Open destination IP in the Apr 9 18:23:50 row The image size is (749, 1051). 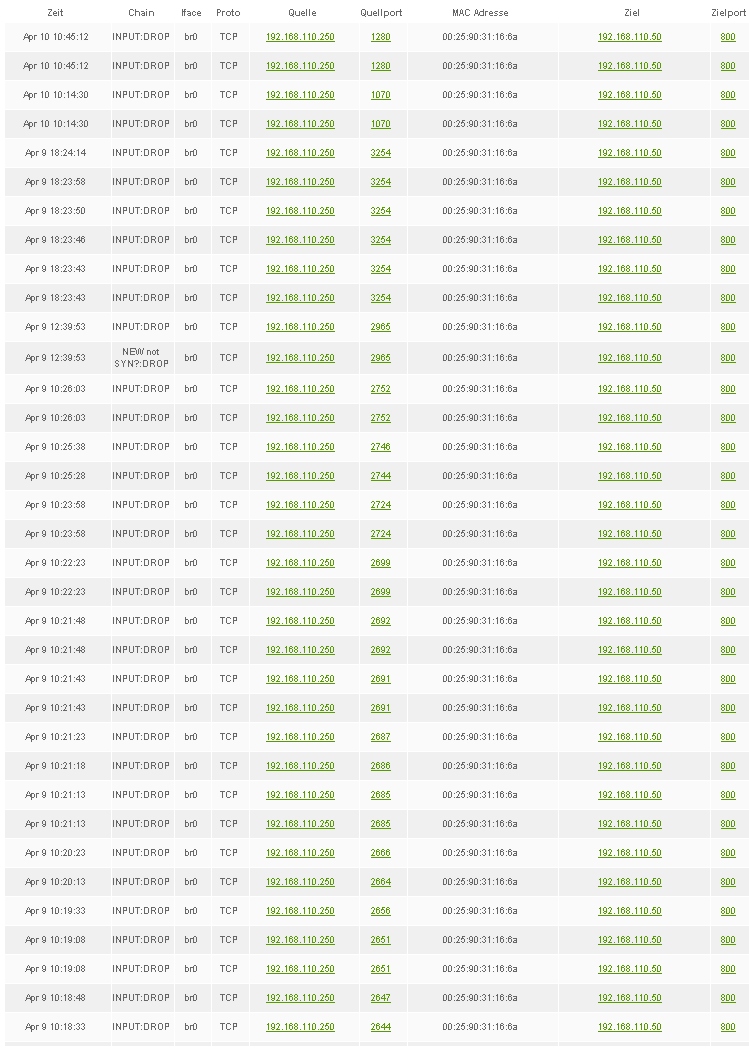pos(629,211)
